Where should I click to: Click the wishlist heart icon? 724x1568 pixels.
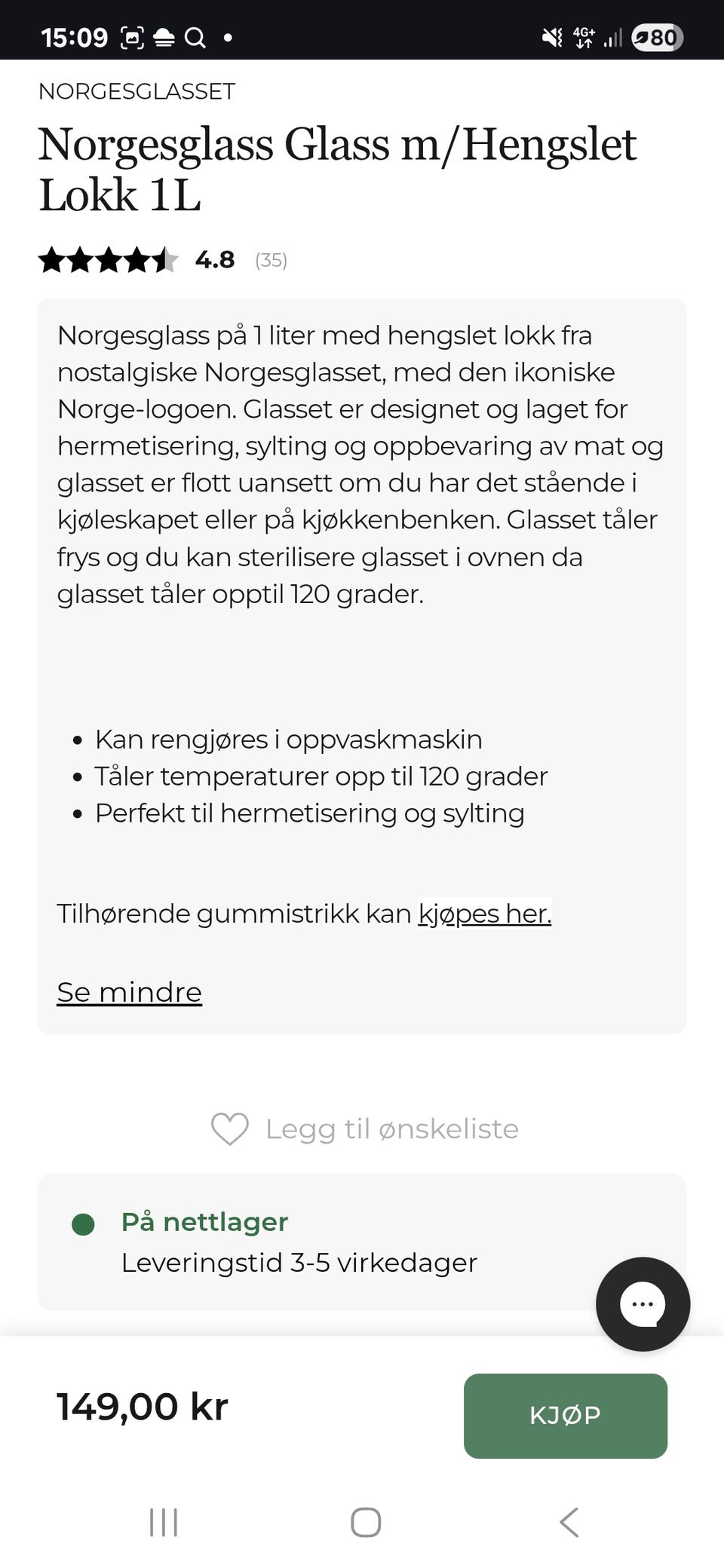tap(229, 1129)
